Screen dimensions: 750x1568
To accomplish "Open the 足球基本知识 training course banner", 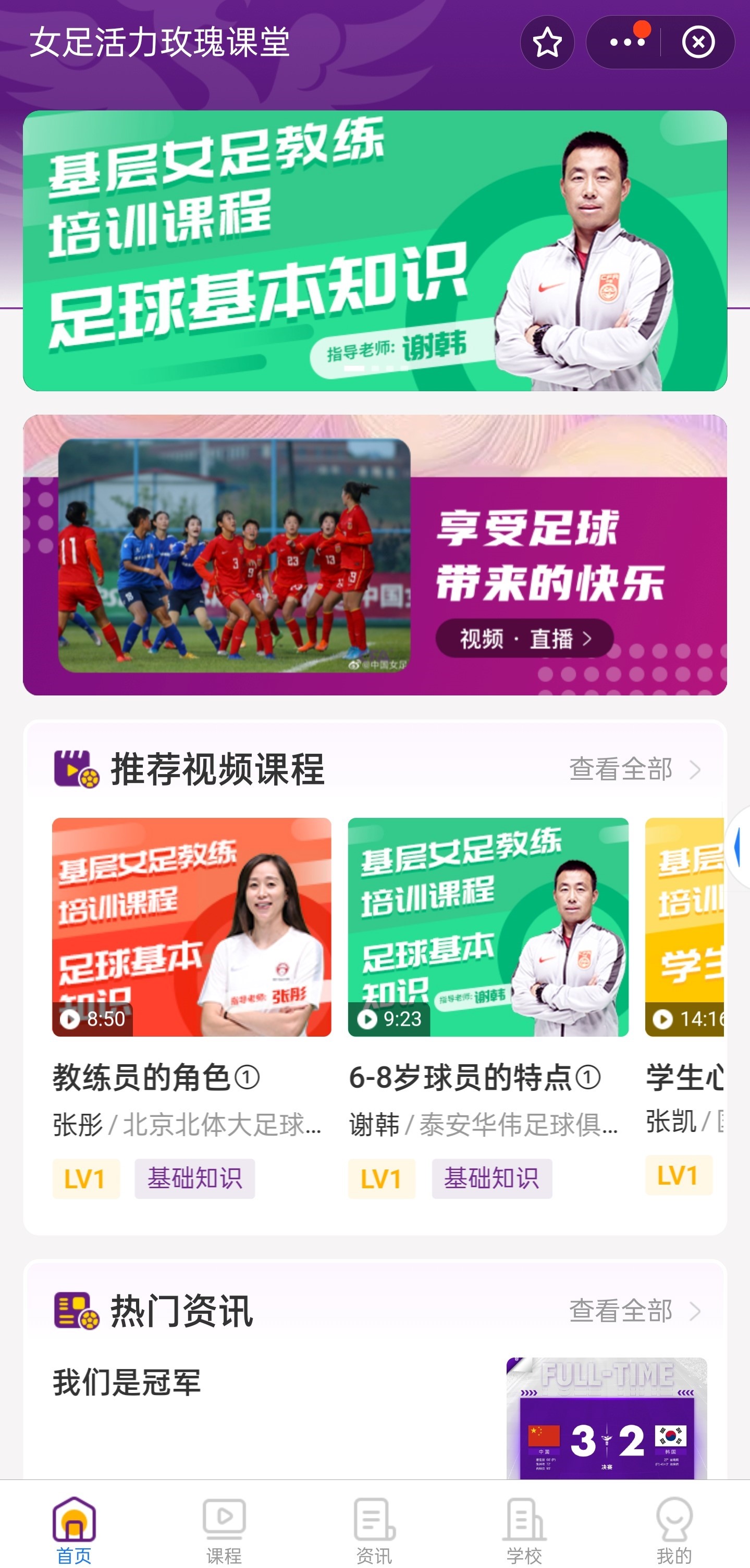I will 374,250.
